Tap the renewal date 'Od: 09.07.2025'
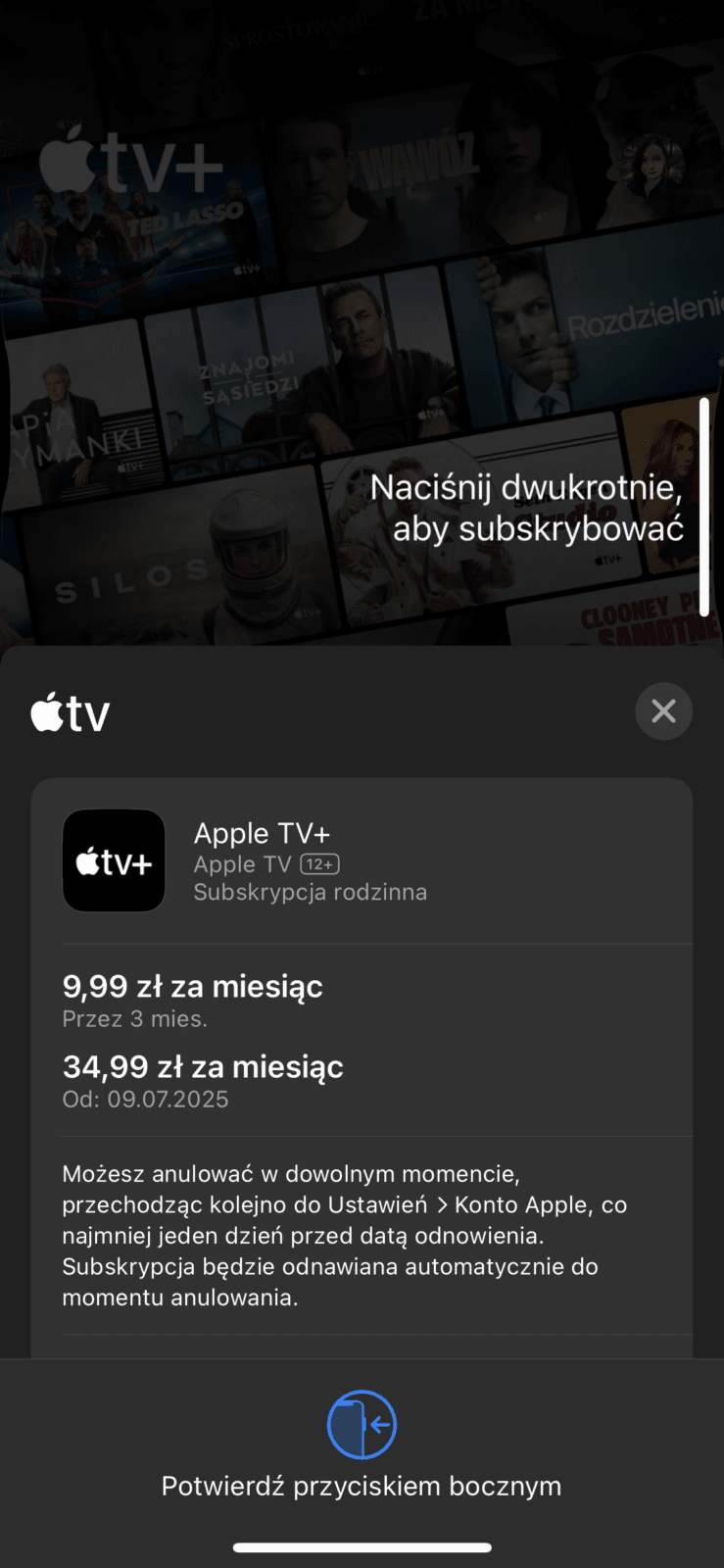724x1568 pixels. point(145,1099)
